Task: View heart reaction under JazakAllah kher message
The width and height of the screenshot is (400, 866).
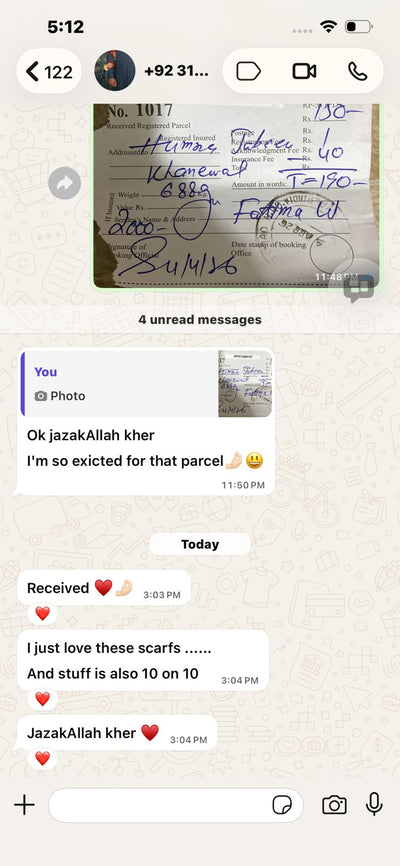Action: coord(43,758)
